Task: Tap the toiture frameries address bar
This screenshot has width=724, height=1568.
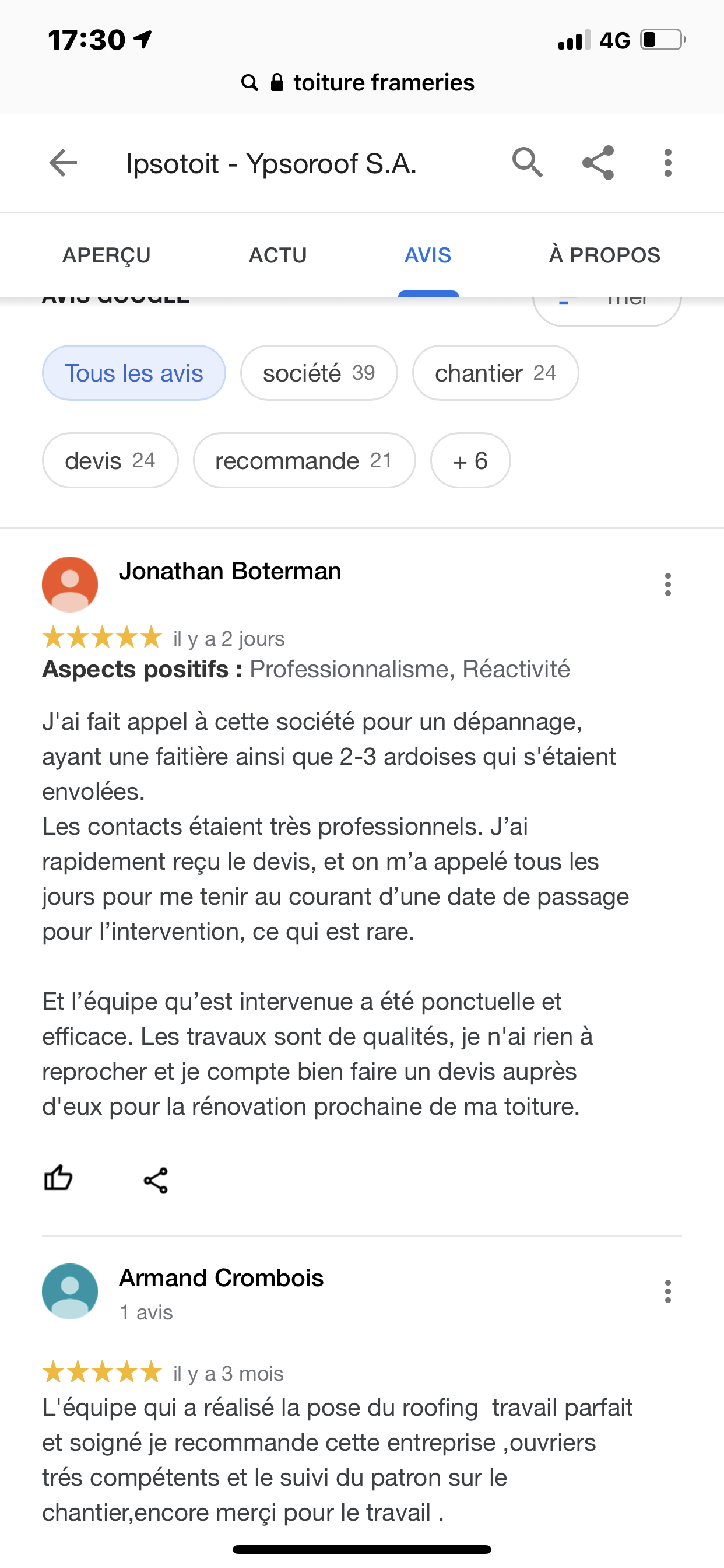Action: tap(361, 82)
